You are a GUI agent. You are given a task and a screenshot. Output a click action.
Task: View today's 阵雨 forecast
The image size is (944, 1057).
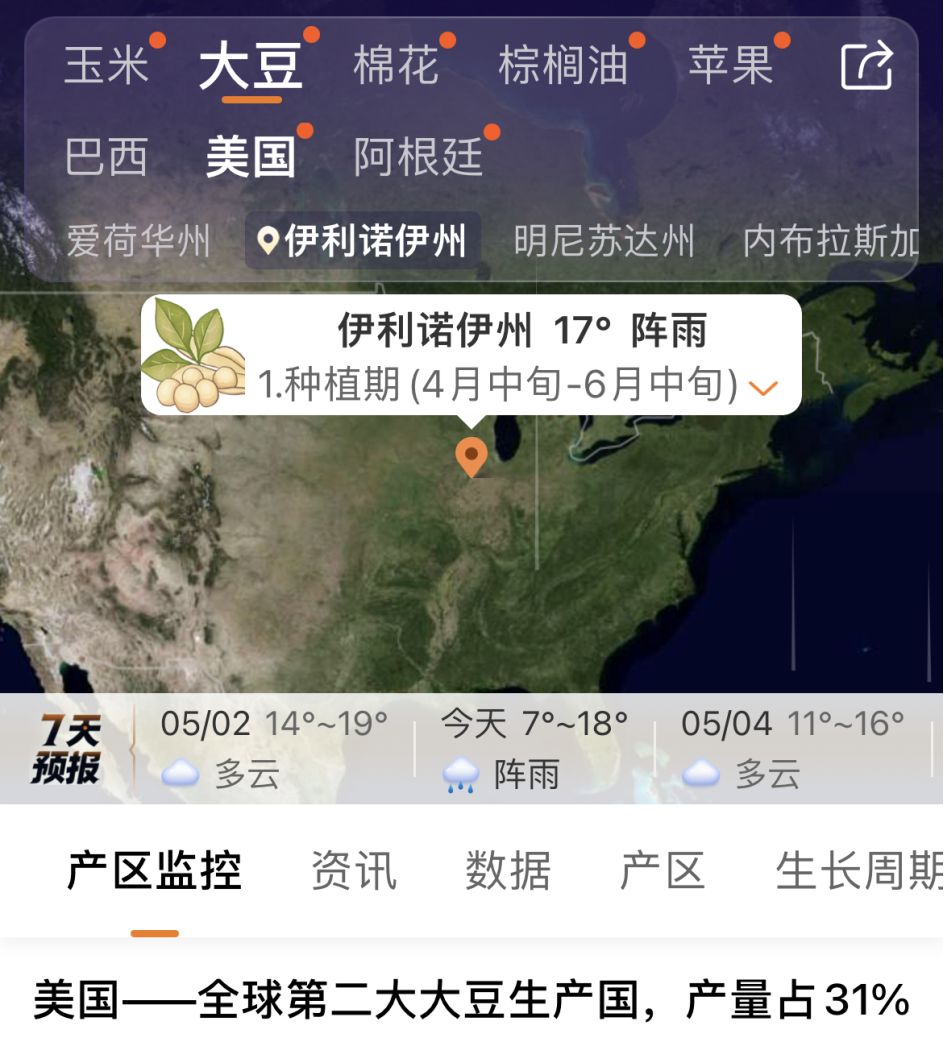pos(533,748)
